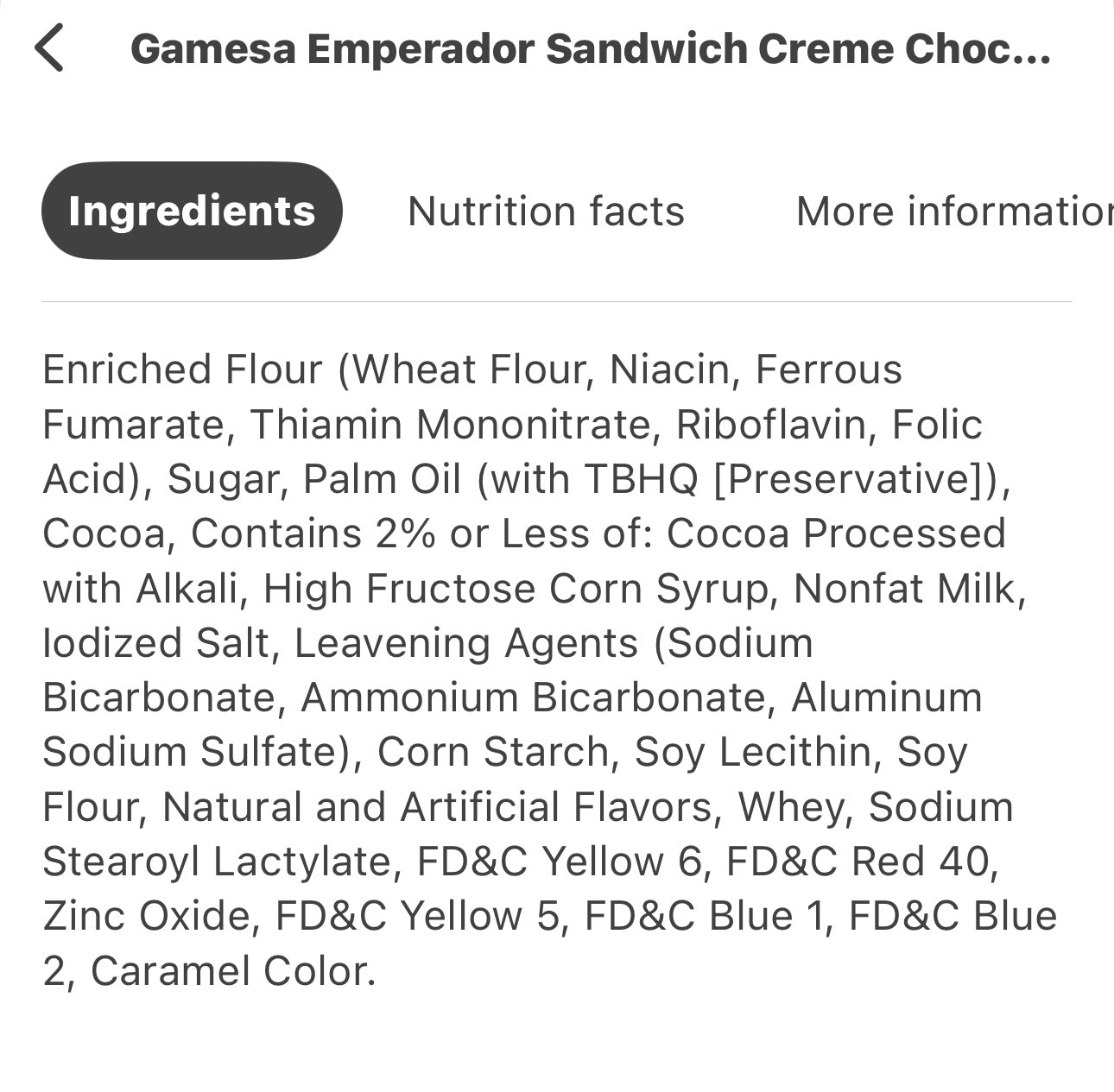Viewport: 1114px width, 1092px height.
Task: Go back using the arrow icon
Action: click(x=50, y=48)
